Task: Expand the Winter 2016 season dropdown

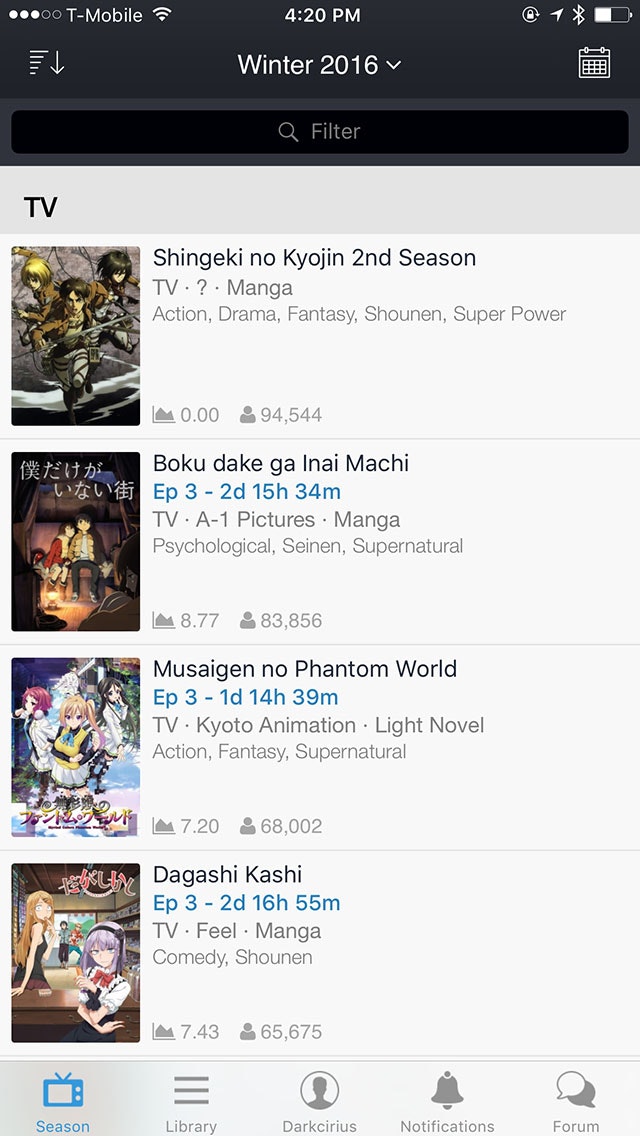Action: pos(319,65)
